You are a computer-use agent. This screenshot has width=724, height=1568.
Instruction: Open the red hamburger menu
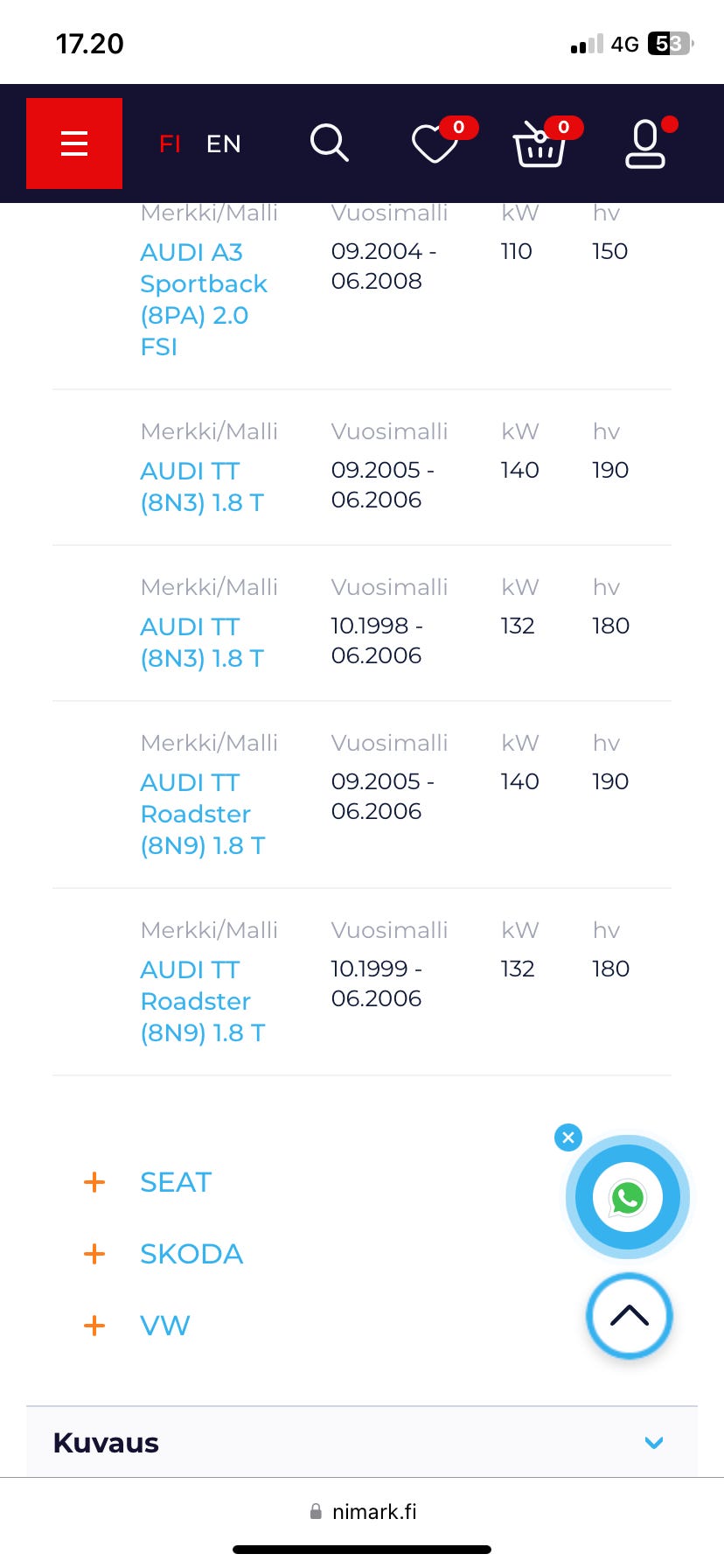[74, 143]
